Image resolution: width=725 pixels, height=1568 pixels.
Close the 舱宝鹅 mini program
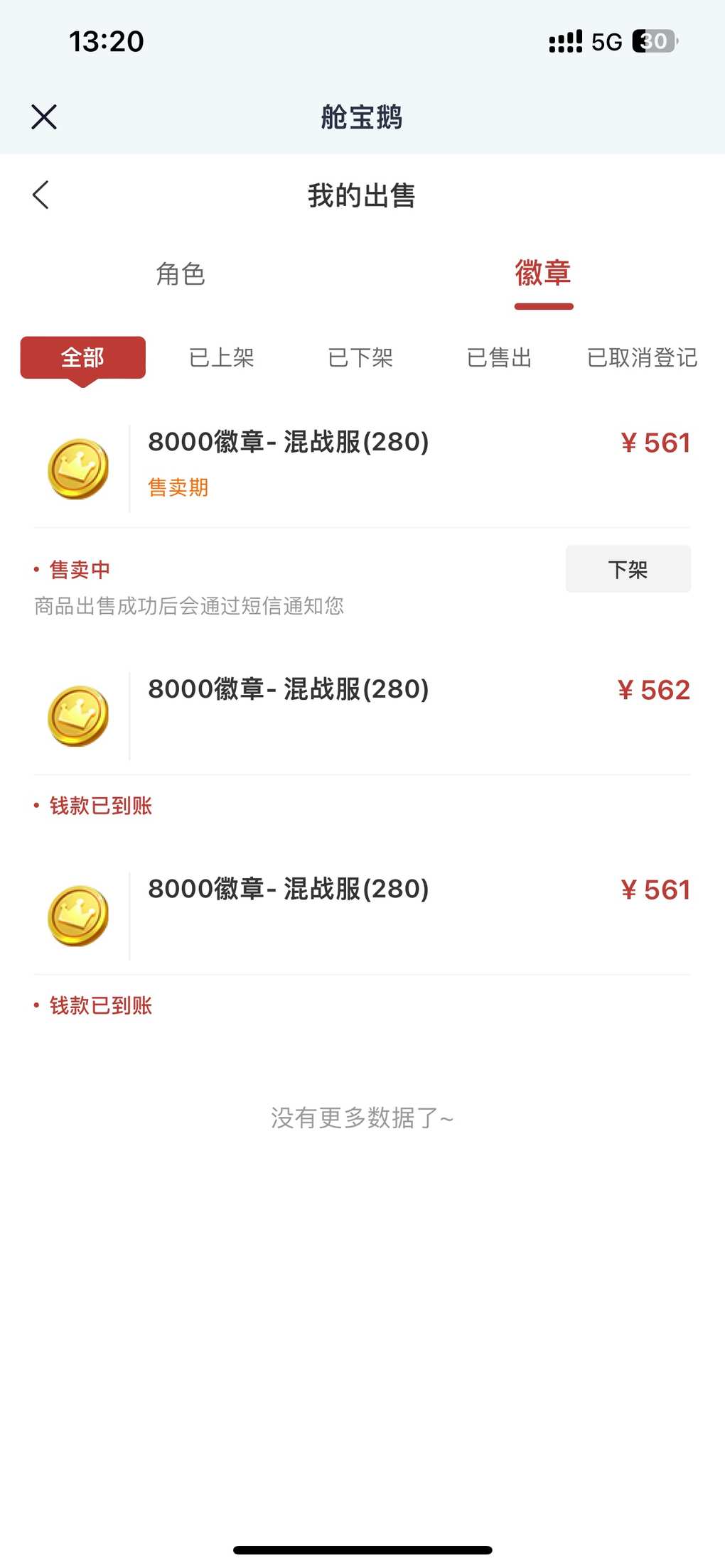click(x=44, y=117)
